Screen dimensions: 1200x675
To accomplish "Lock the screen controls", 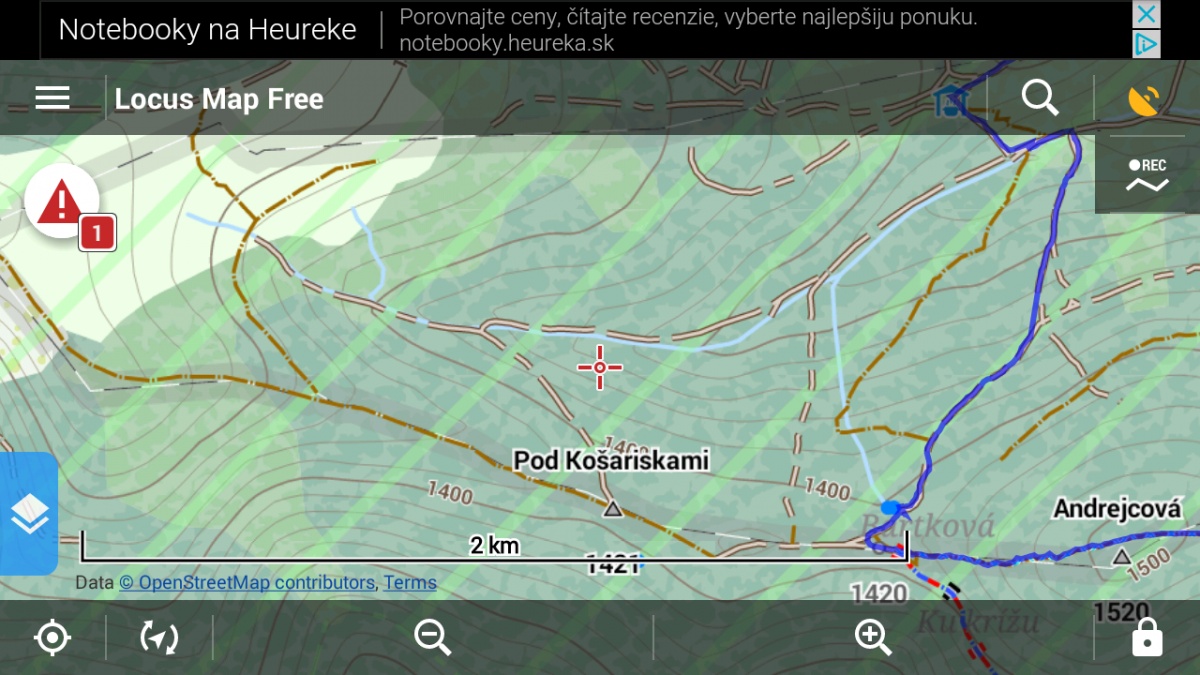I will [x=1147, y=637].
